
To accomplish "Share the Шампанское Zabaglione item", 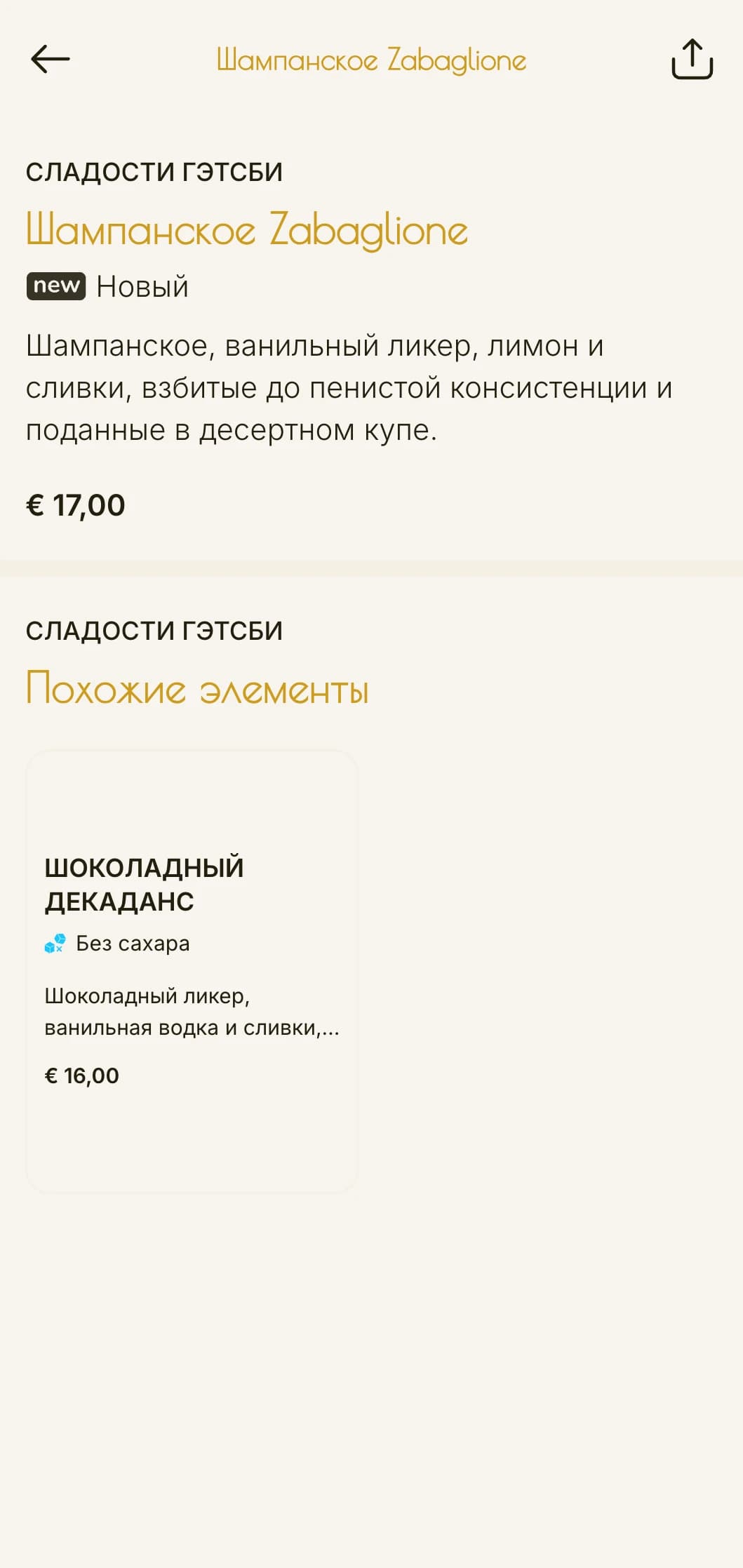I will point(692,59).
